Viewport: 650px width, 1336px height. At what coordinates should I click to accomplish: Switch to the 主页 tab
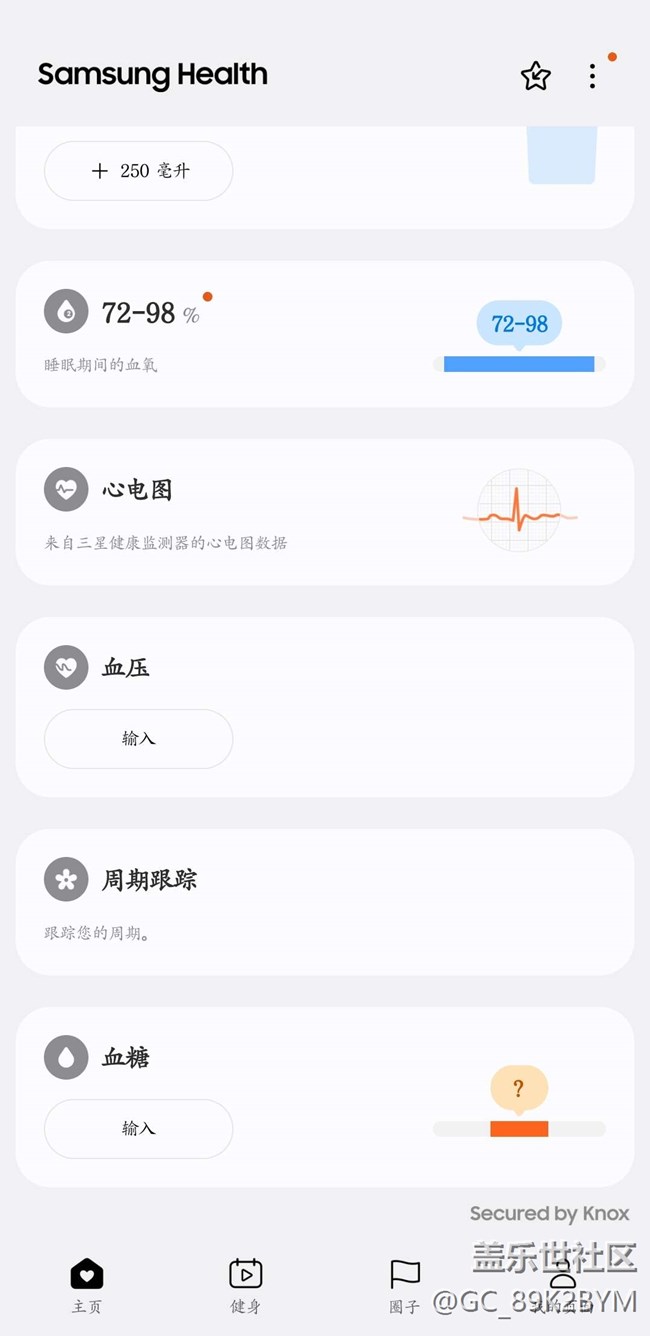click(87, 1284)
